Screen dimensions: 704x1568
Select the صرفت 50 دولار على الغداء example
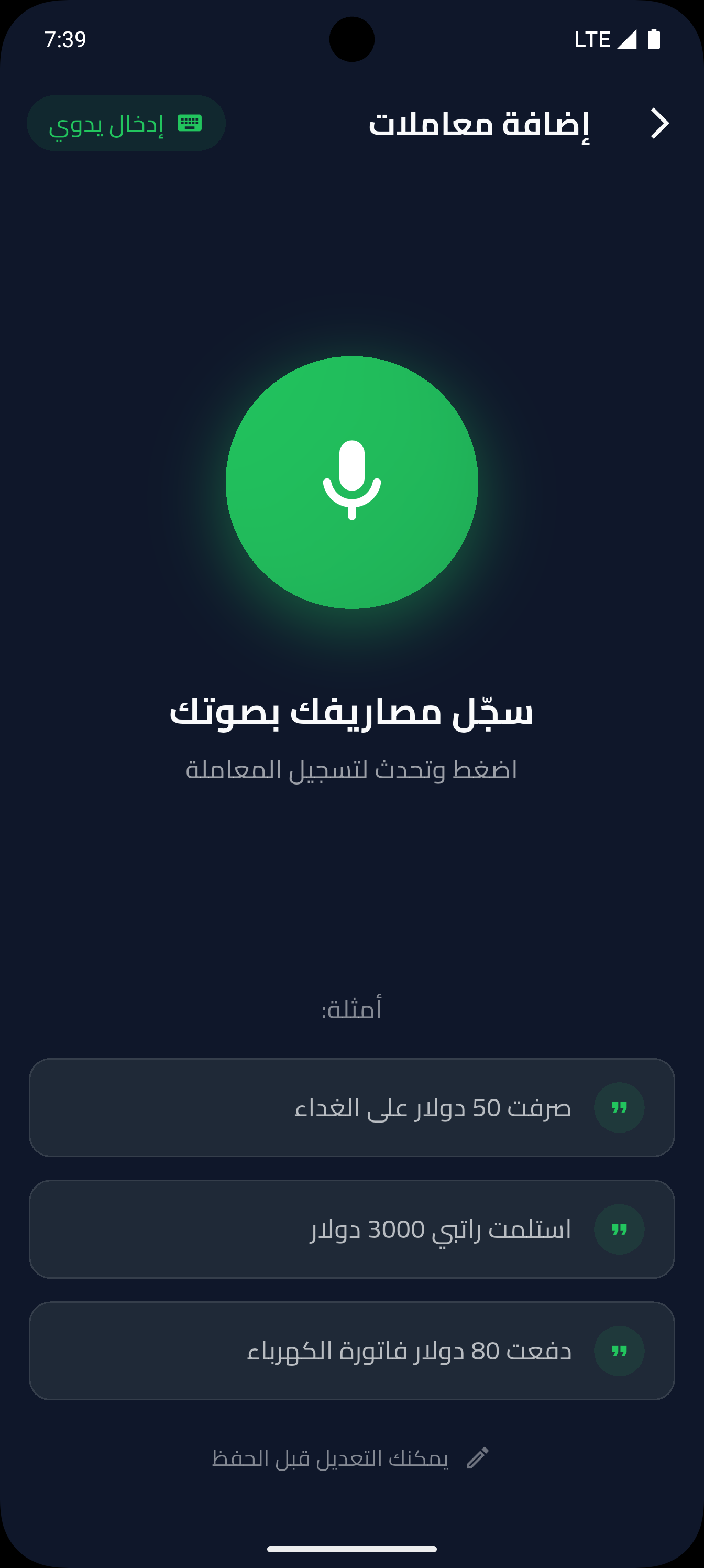(x=351, y=1108)
